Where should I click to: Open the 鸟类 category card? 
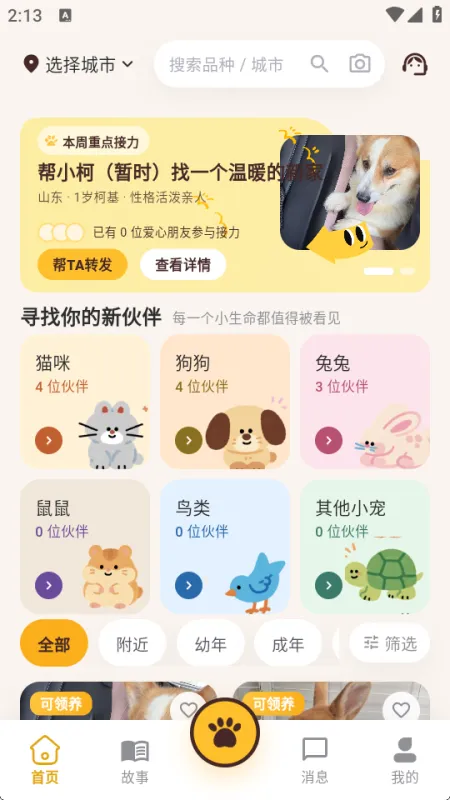[x=225, y=546]
